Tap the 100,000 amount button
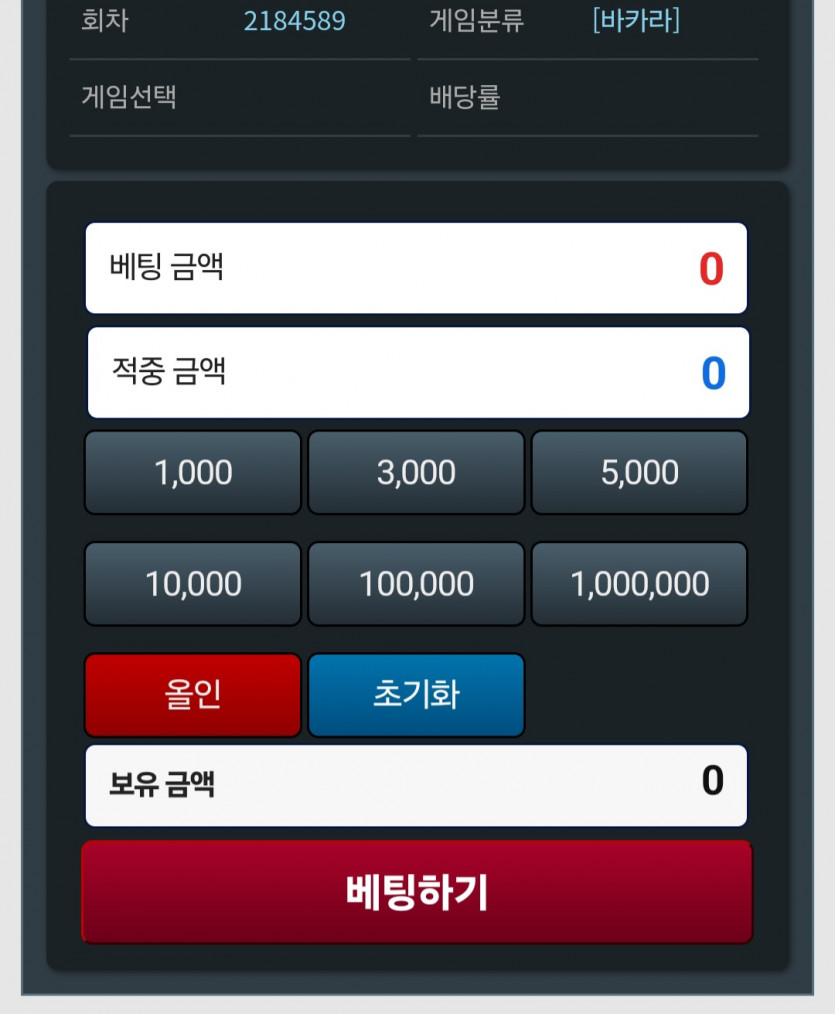835x1014 pixels. tap(416, 584)
